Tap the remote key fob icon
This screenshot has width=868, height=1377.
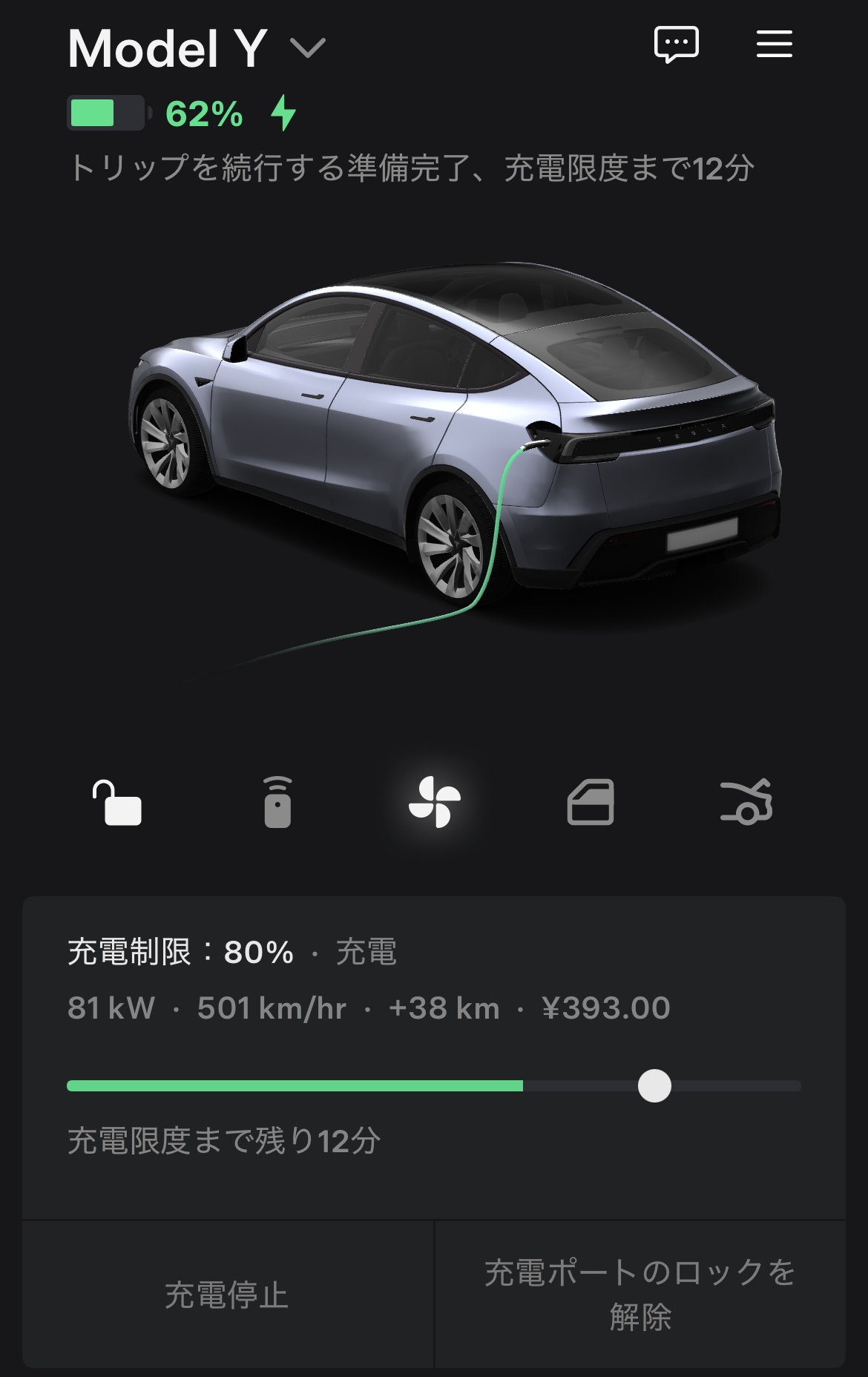[x=277, y=803]
